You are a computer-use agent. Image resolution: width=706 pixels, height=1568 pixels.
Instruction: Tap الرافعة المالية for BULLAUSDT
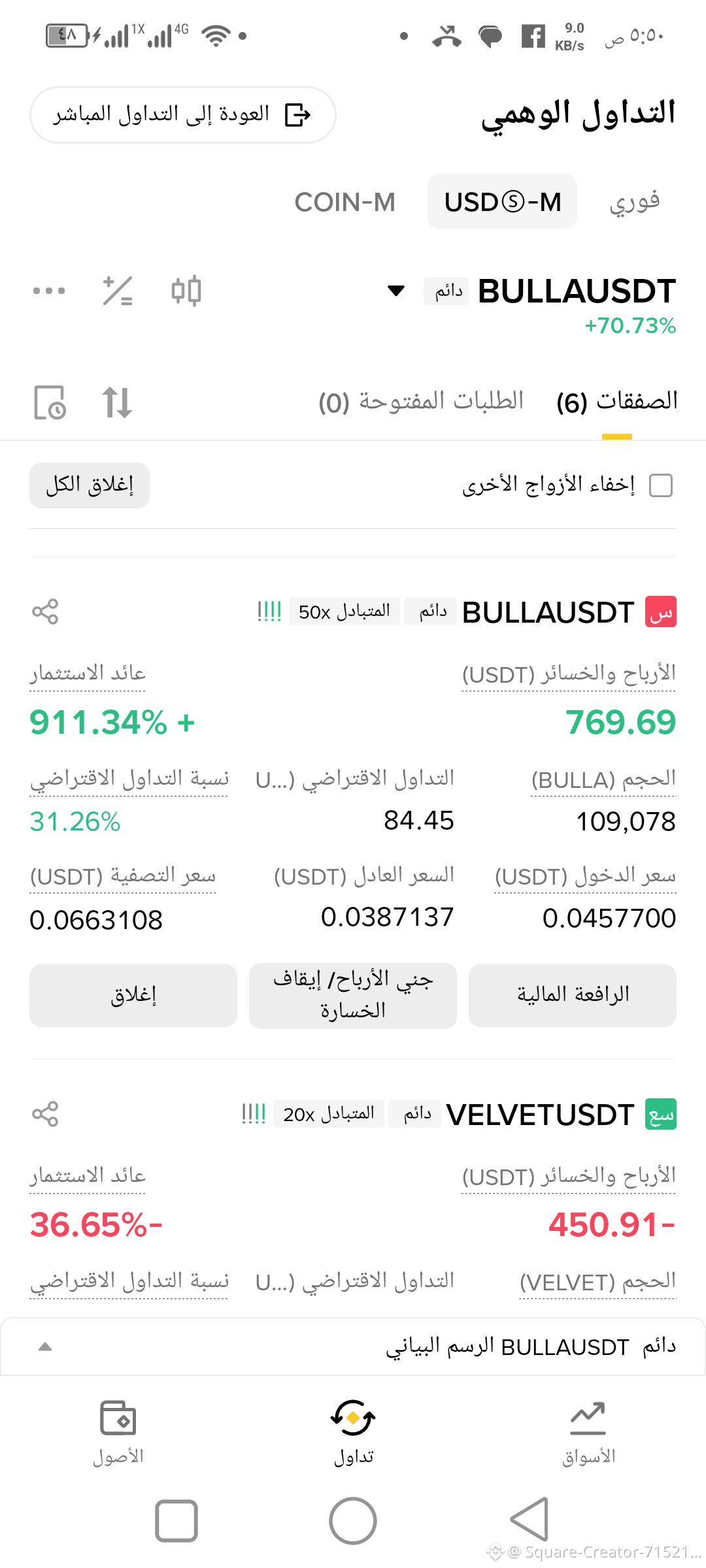point(572,995)
